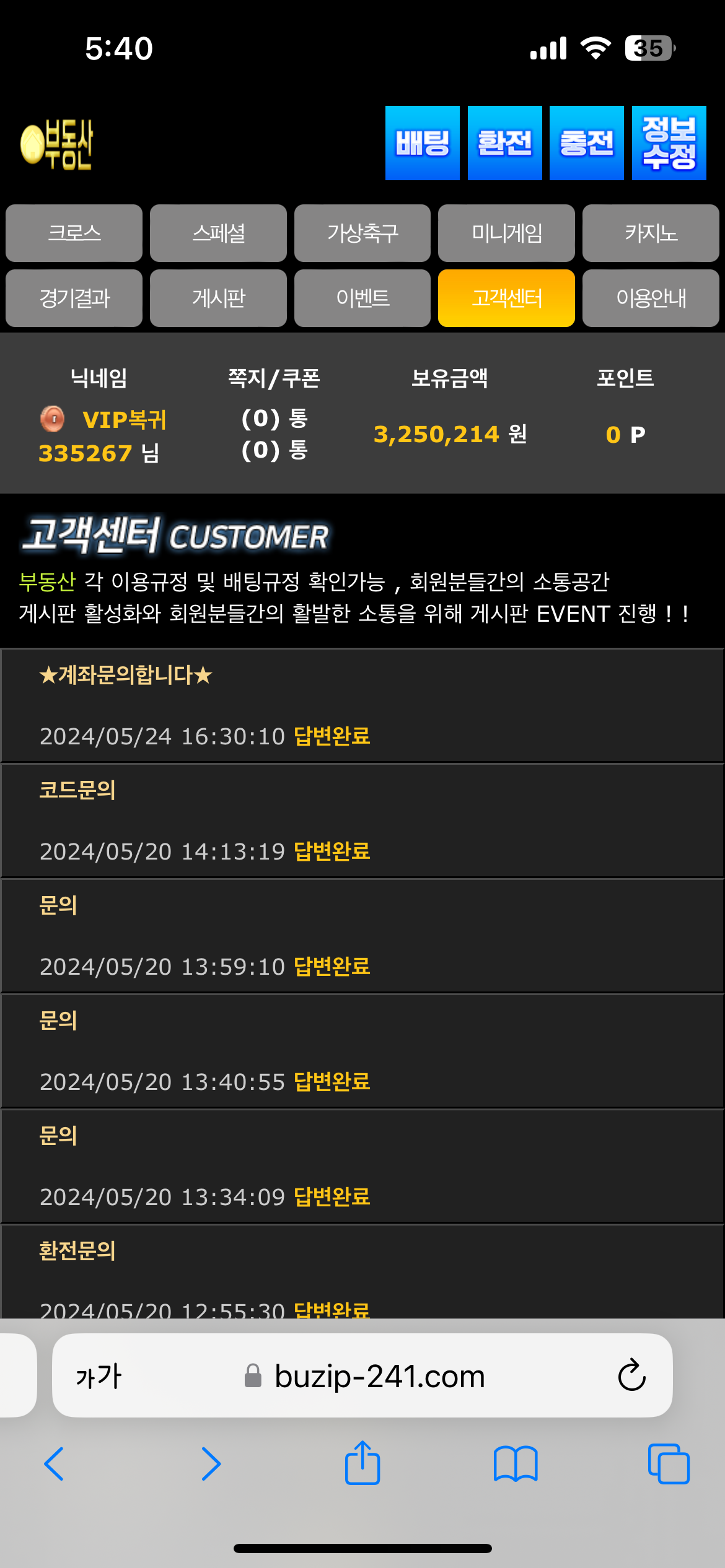Open the 배팅 button

(x=422, y=143)
